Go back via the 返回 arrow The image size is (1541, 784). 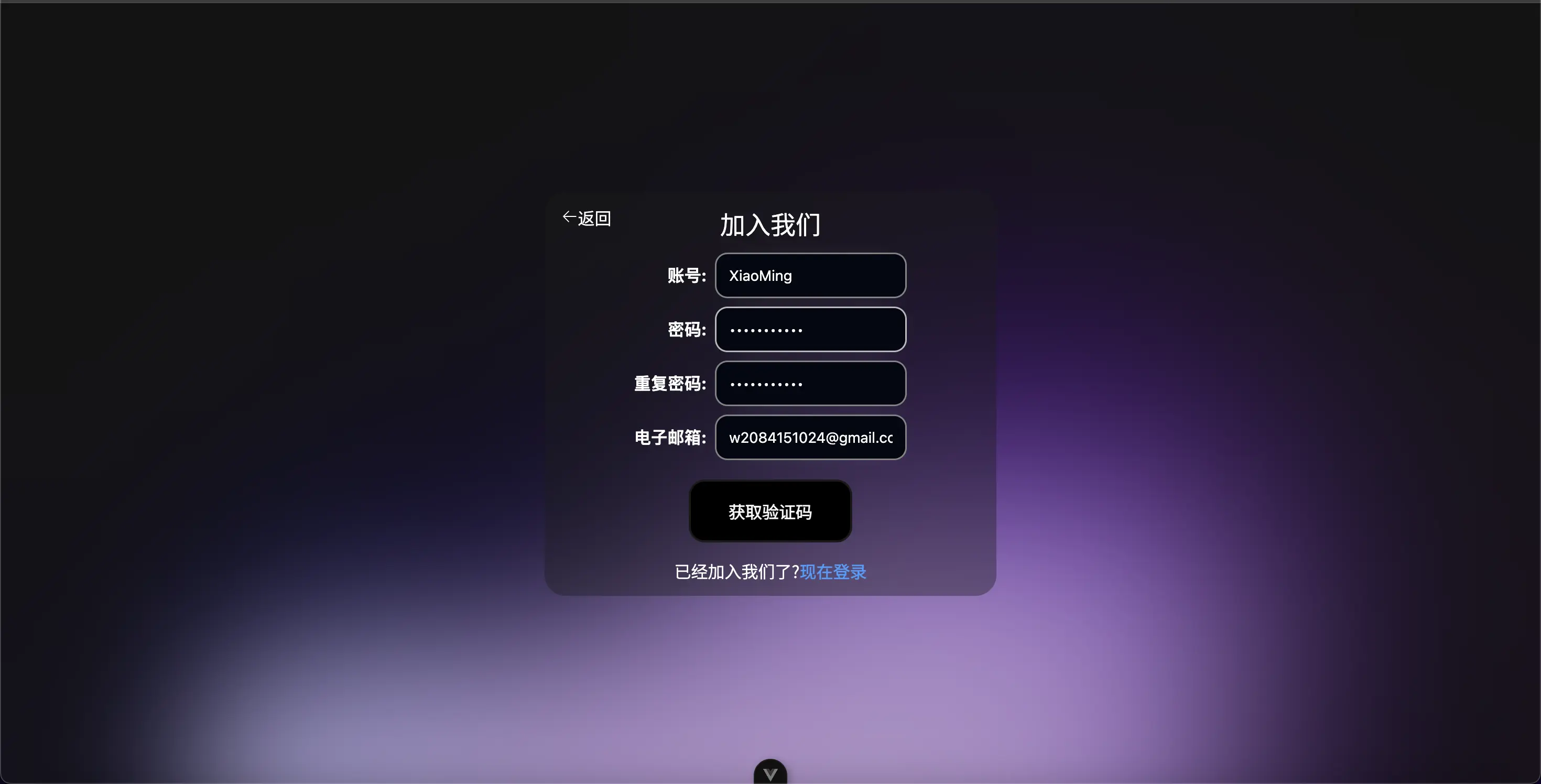(586, 219)
